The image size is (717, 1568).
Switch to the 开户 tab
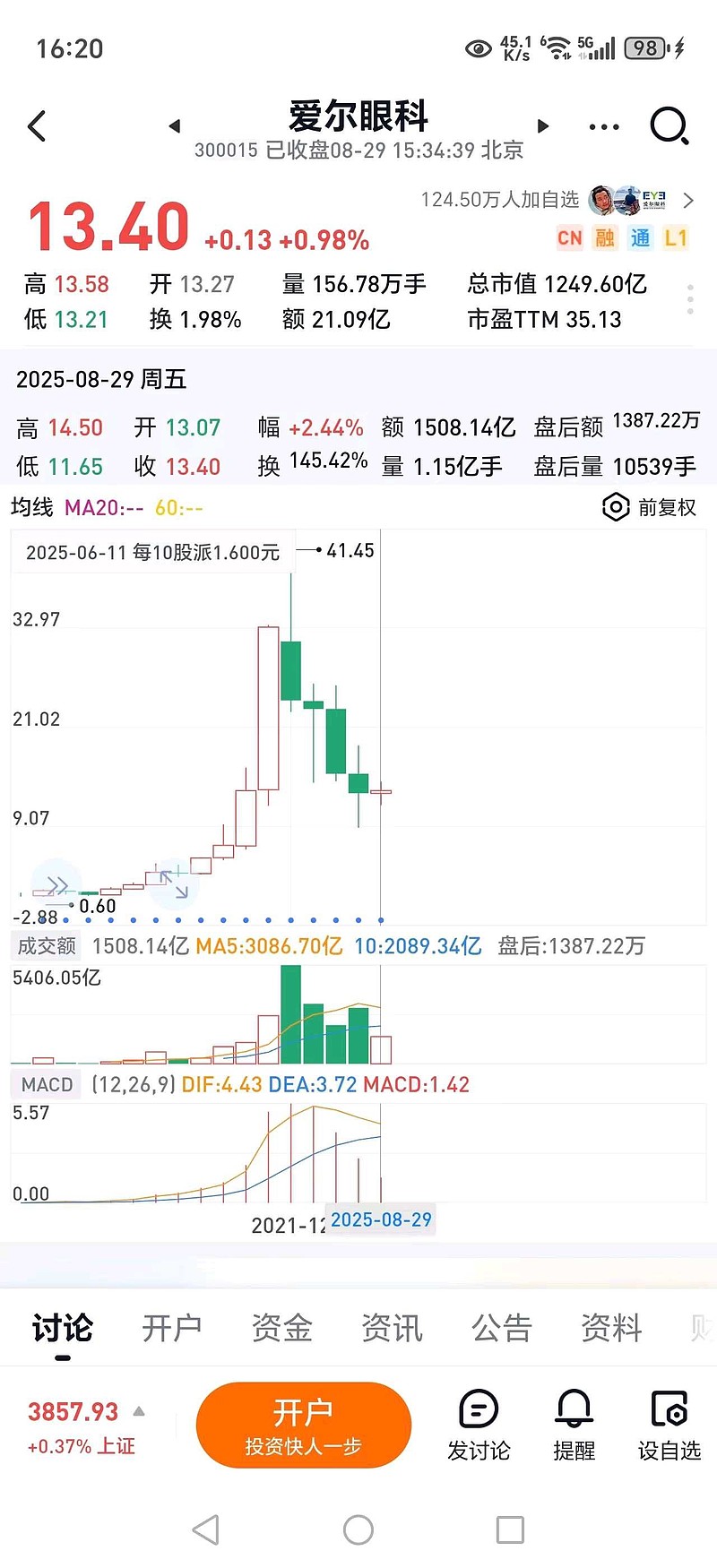pyautogui.click(x=171, y=1328)
